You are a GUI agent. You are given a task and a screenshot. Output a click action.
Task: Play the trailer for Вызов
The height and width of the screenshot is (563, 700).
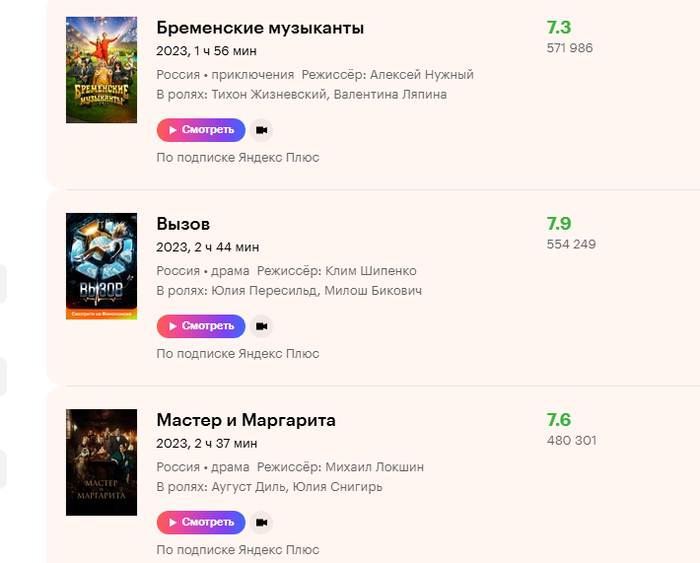(261, 326)
